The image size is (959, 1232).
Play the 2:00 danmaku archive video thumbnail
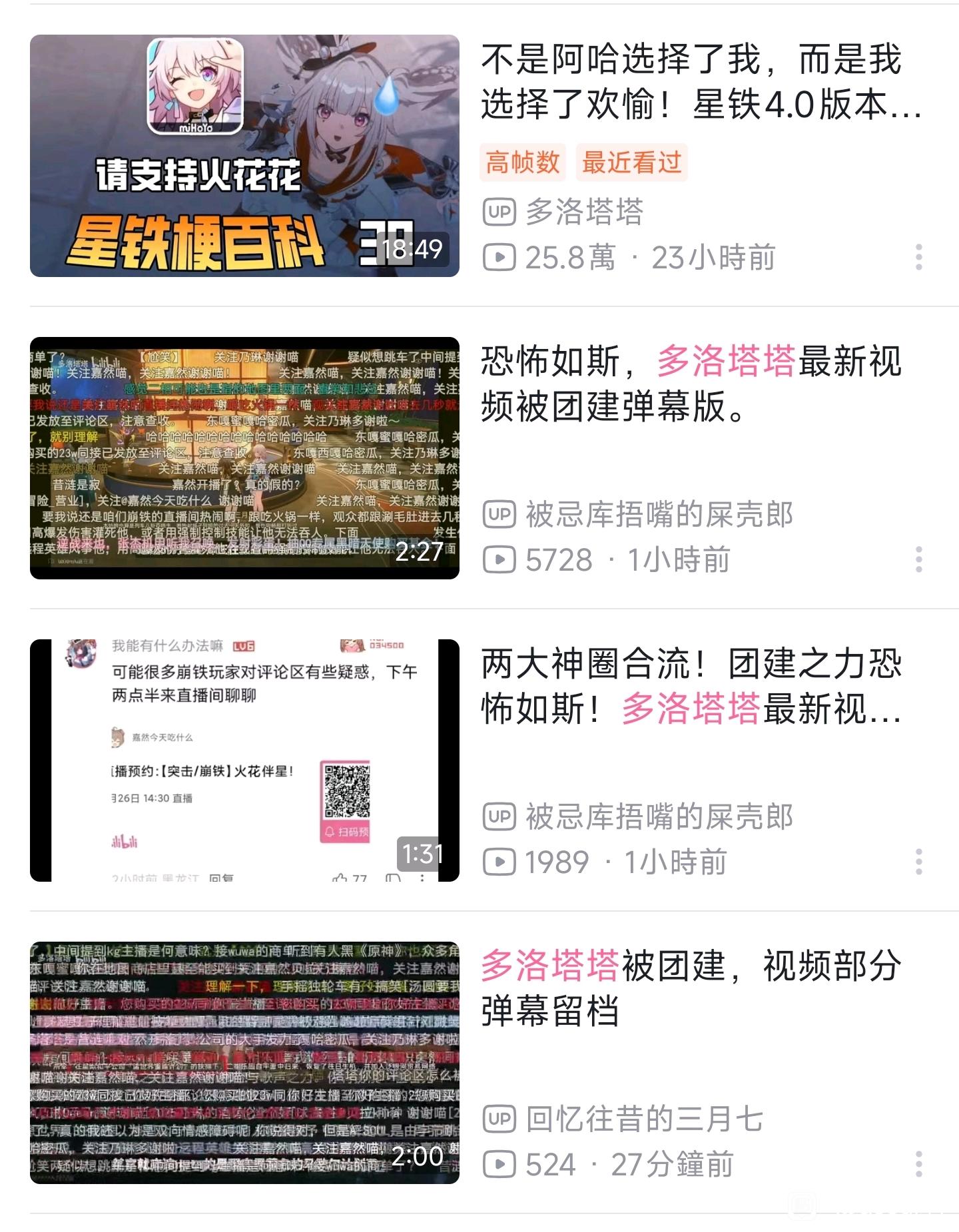tap(244, 1063)
